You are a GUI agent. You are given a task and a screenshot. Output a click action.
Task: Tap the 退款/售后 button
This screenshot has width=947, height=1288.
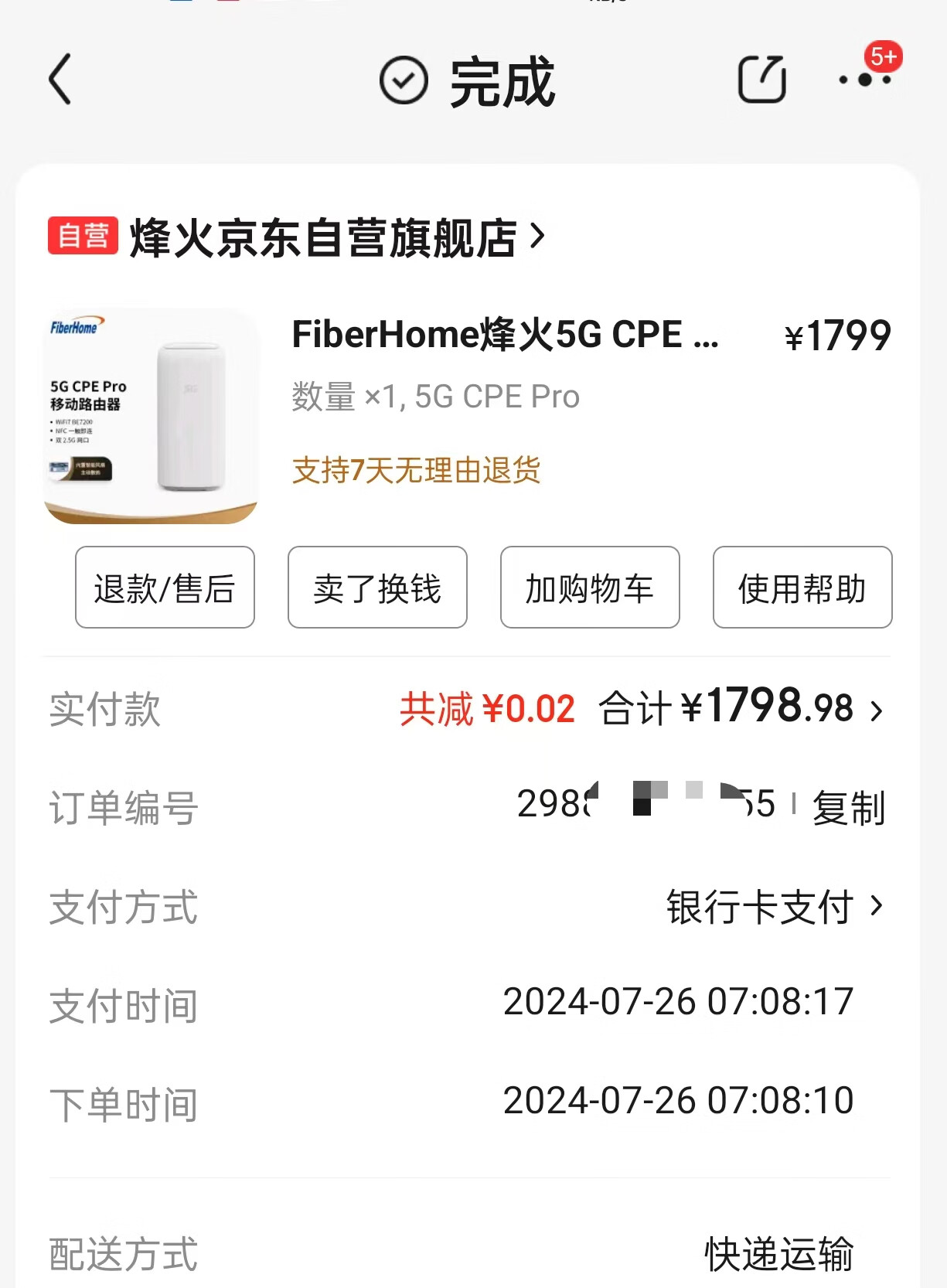pos(165,588)
